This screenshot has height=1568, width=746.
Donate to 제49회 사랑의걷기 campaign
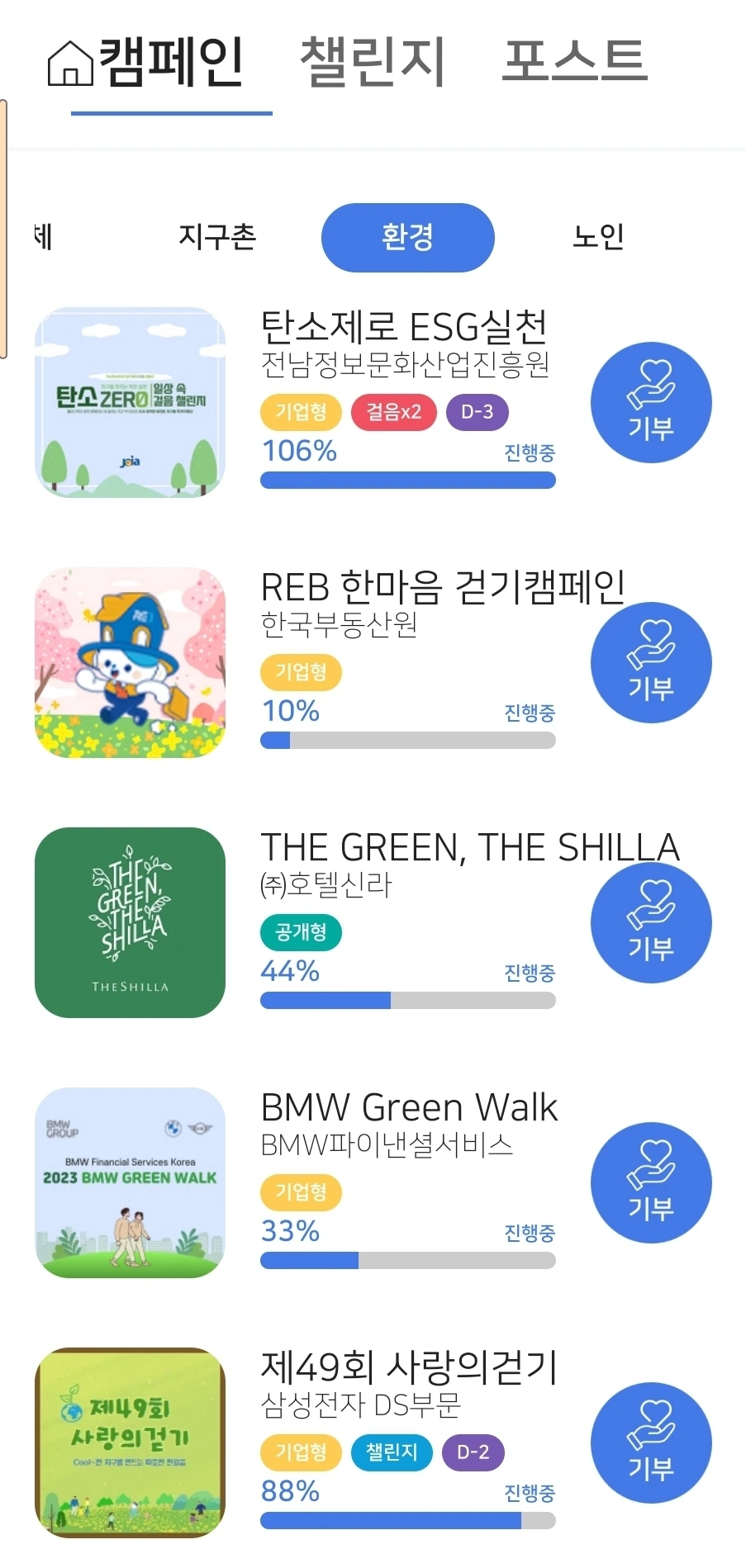tap(650, 1443)
